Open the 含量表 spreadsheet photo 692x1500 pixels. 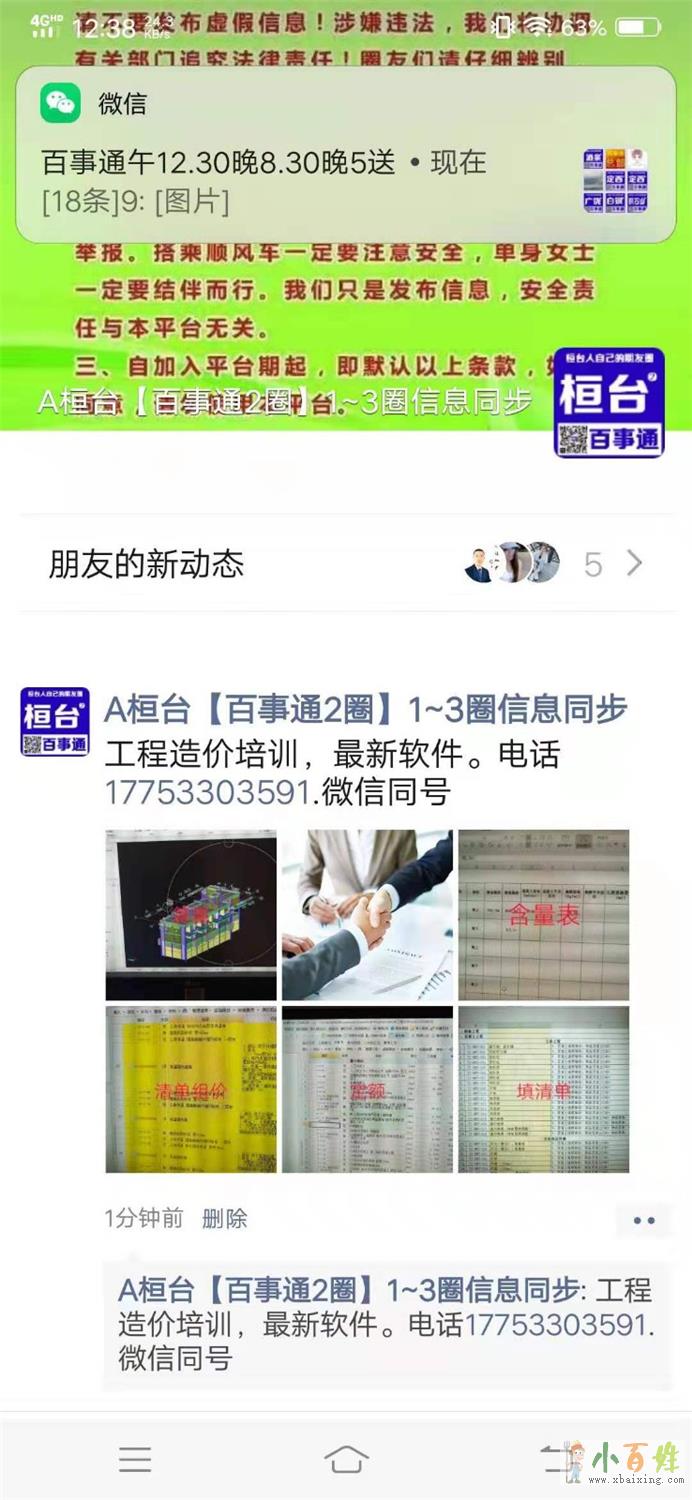tap(543, 915)
